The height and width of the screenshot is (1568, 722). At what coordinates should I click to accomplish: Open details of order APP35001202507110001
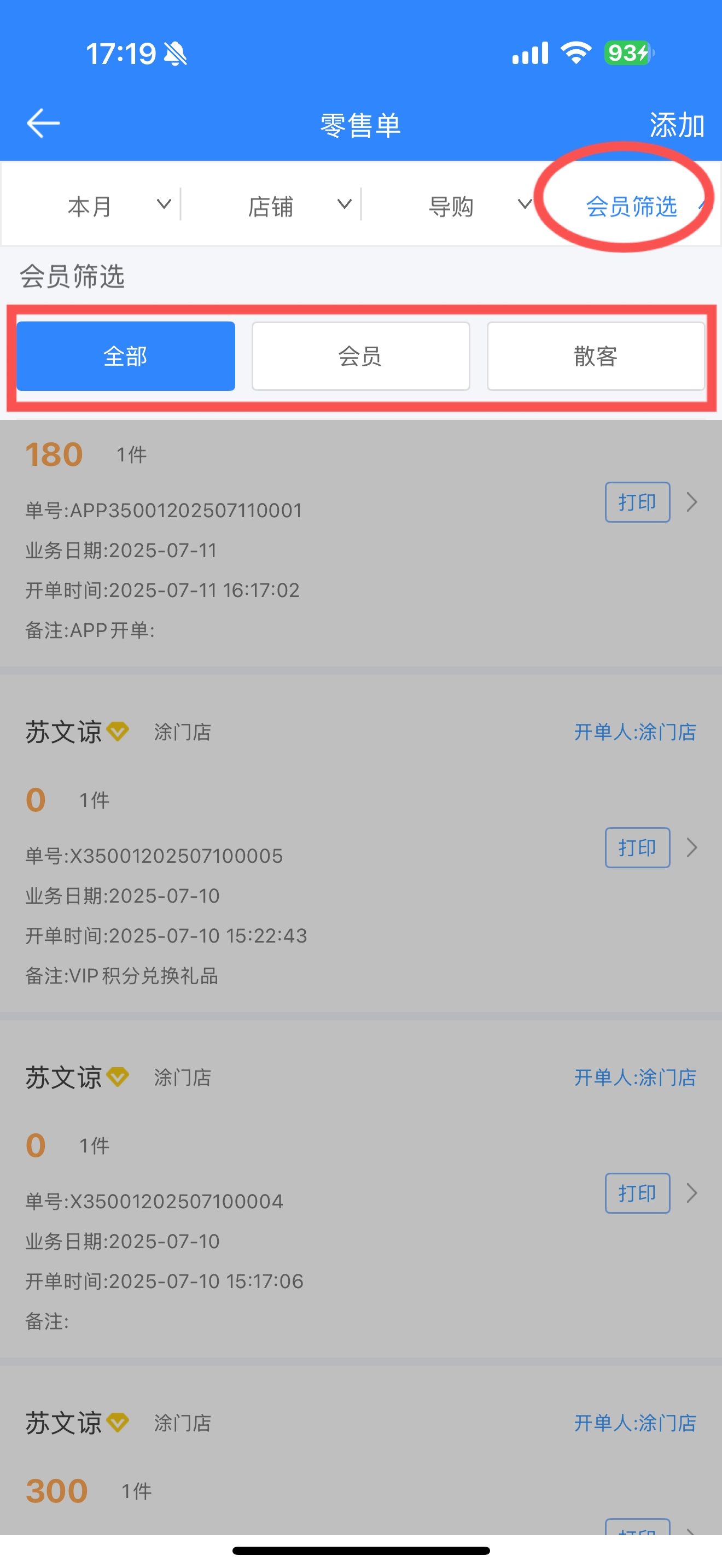click(x=691, y=502)
